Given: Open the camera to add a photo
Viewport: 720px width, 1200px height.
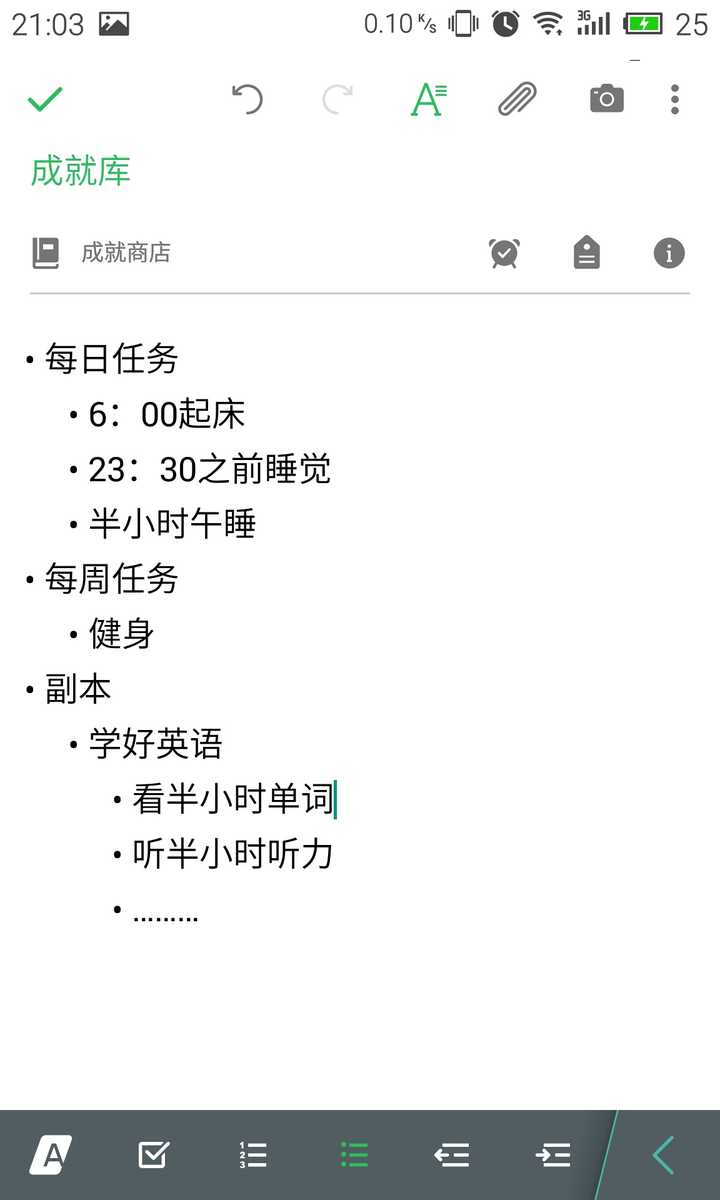Looking at the screenshot, I should pyautogui.click(x=606, y=99).
